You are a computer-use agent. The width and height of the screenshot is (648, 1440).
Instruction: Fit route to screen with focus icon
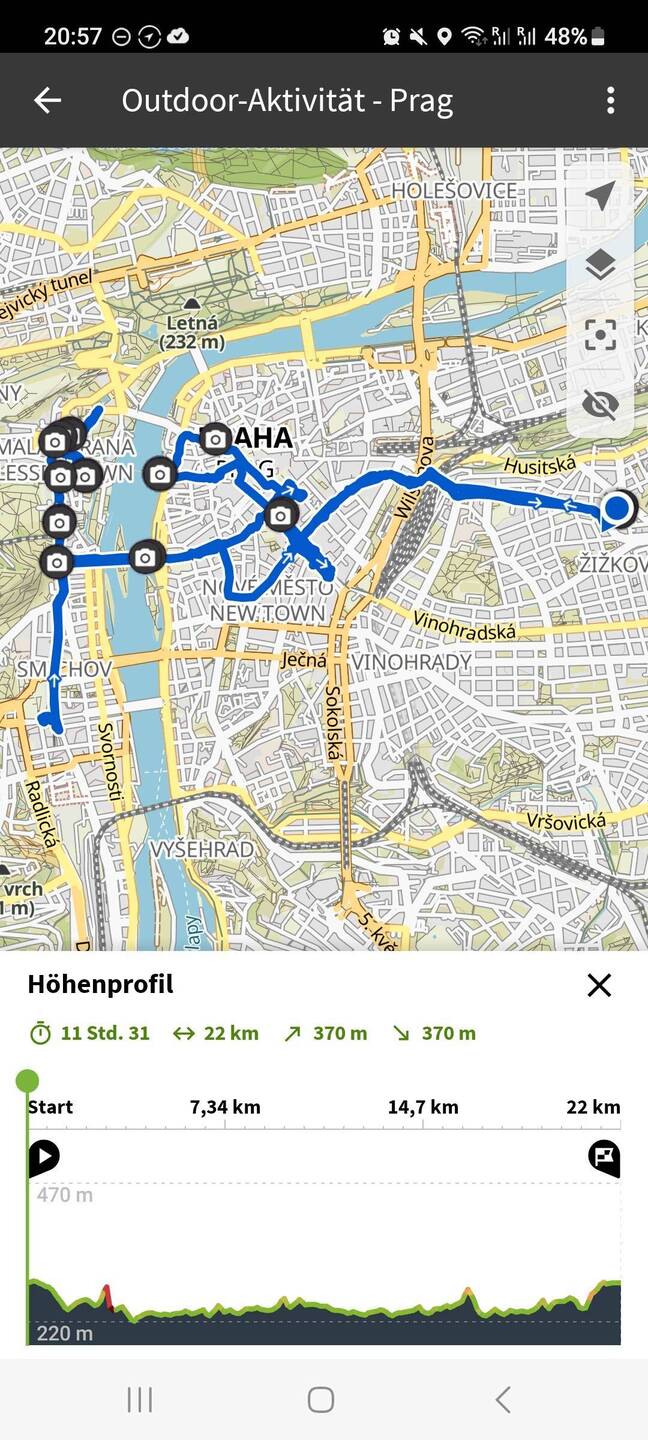point(600,335)
